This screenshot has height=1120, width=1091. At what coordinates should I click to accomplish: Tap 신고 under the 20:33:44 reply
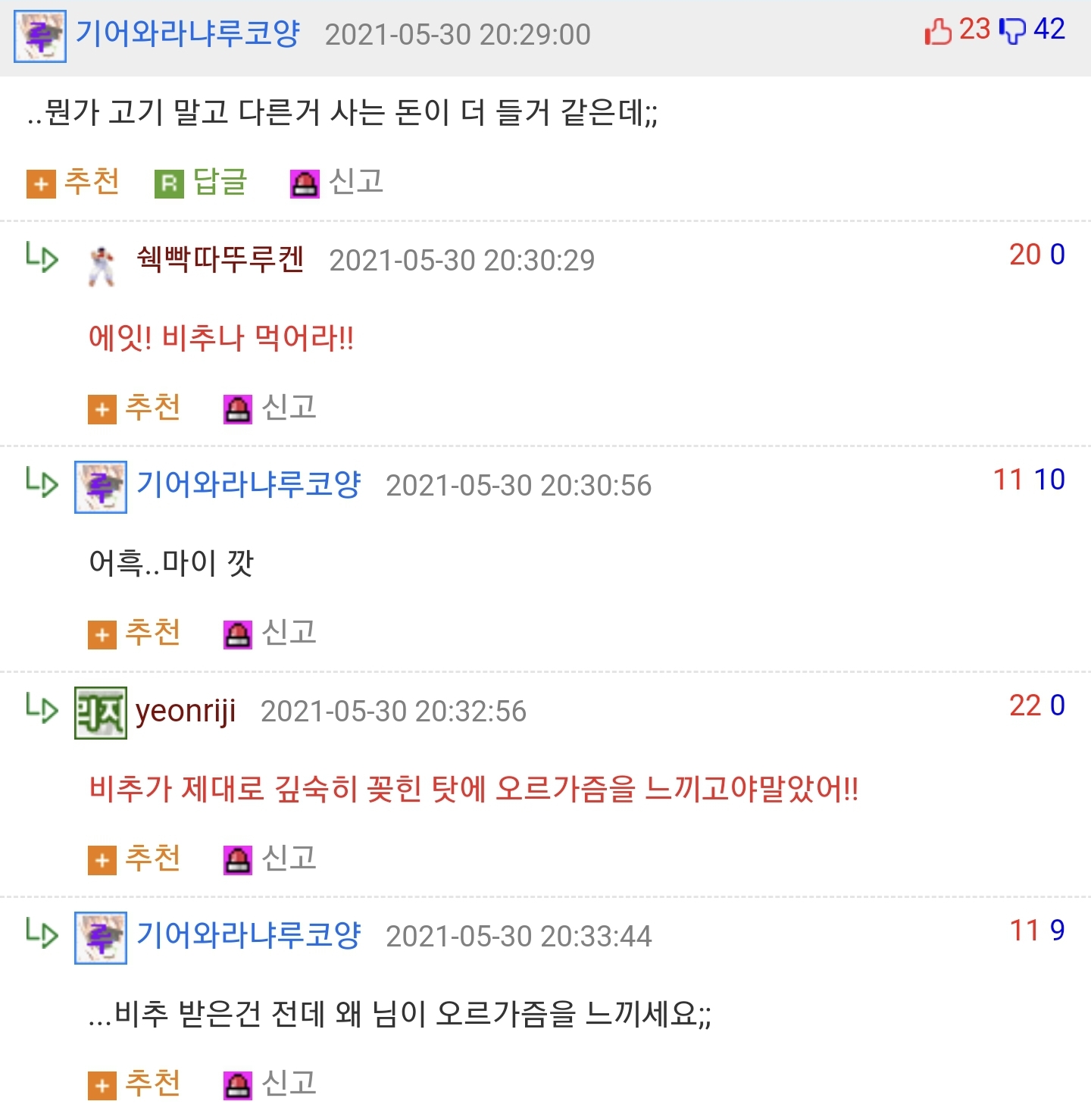(x=270, y=1084)
